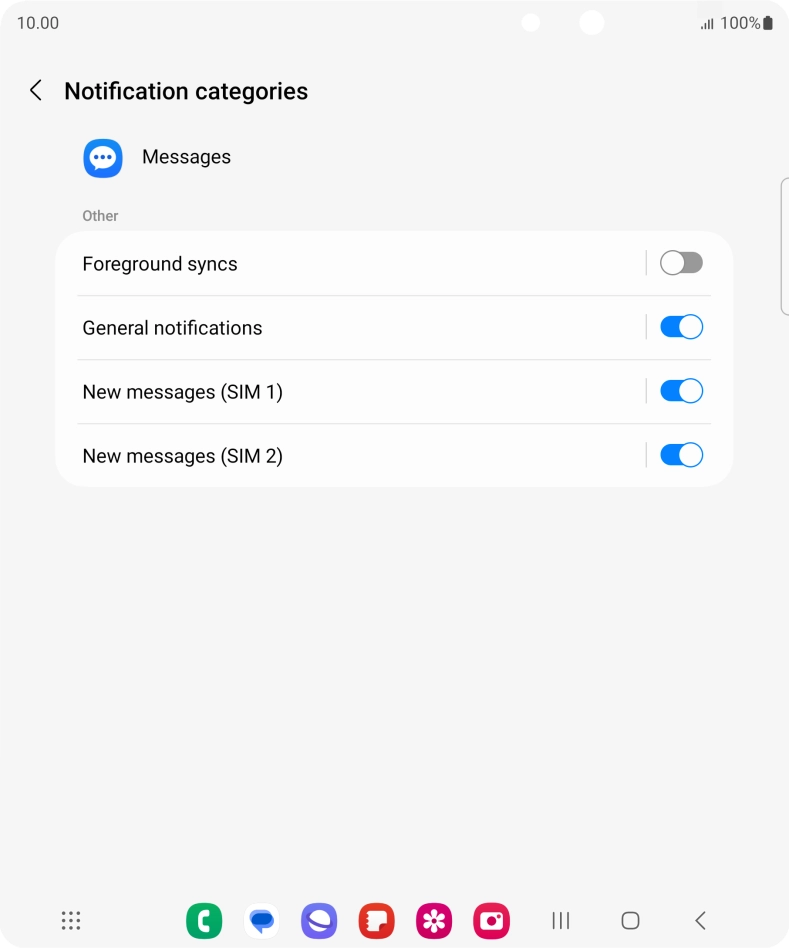Show recent apps
The image size is (789, 948).
[x=561, y=920]
